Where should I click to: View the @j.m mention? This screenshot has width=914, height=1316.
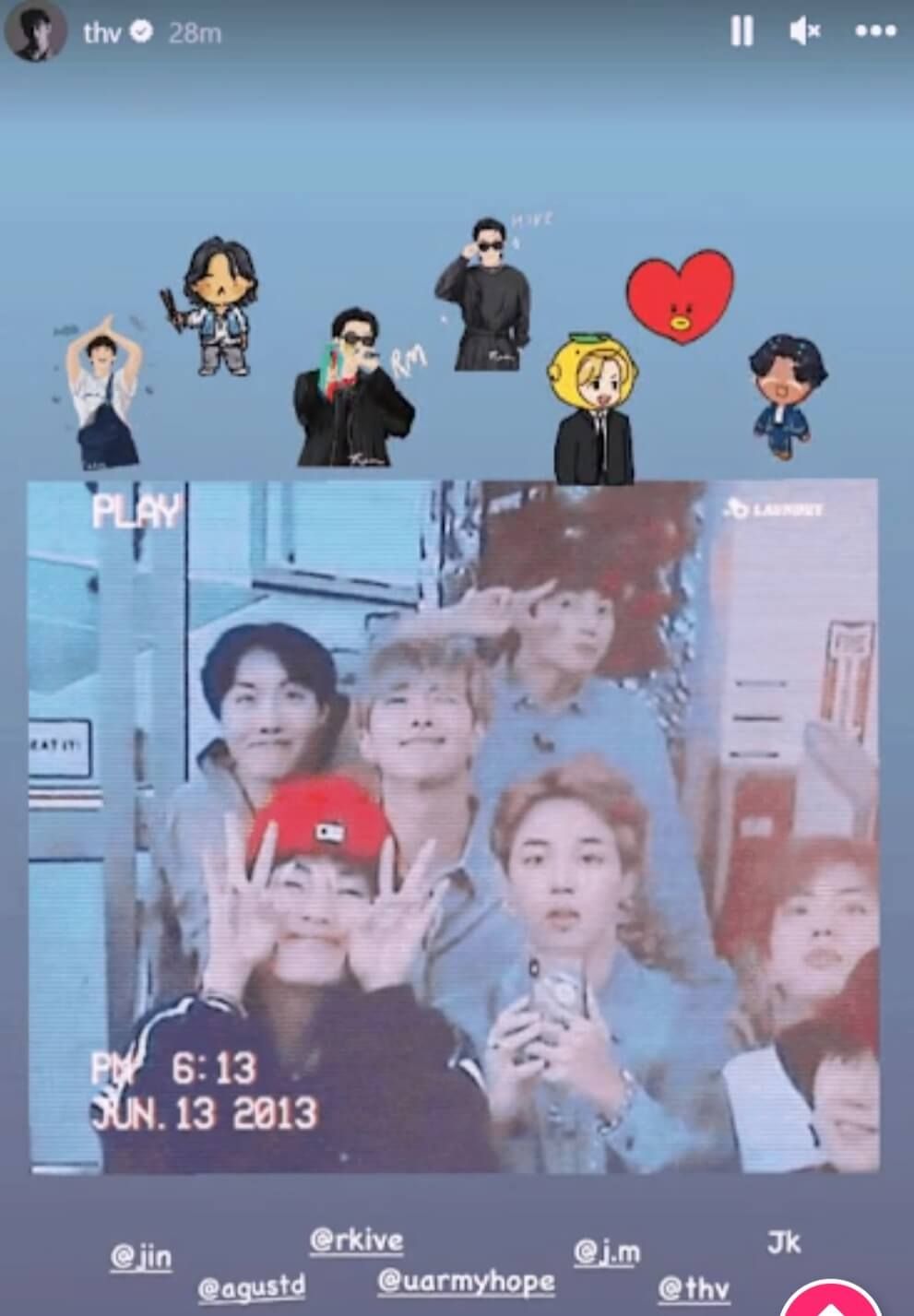(x=607, y=1251)
